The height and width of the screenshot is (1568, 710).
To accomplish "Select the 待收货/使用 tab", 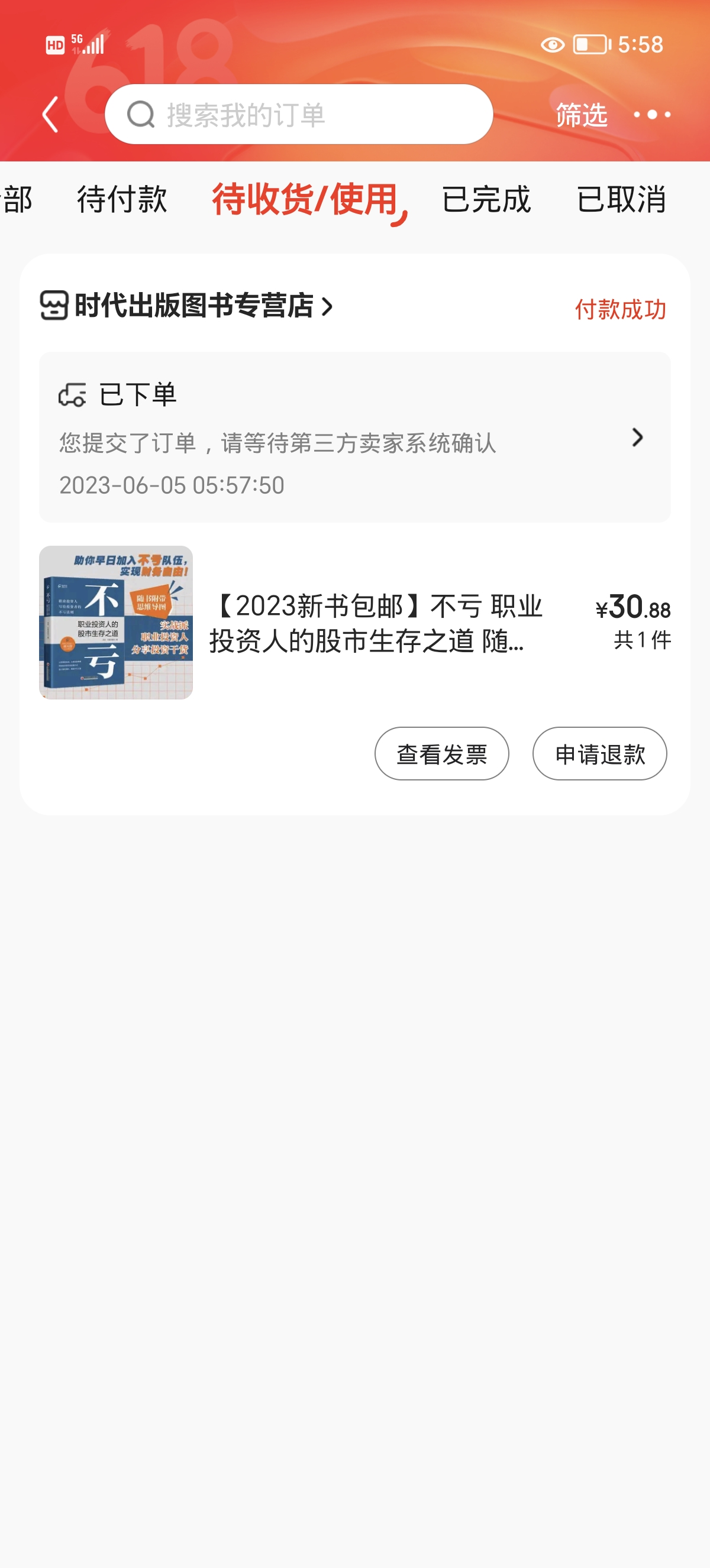I will [x=305, y=199].
